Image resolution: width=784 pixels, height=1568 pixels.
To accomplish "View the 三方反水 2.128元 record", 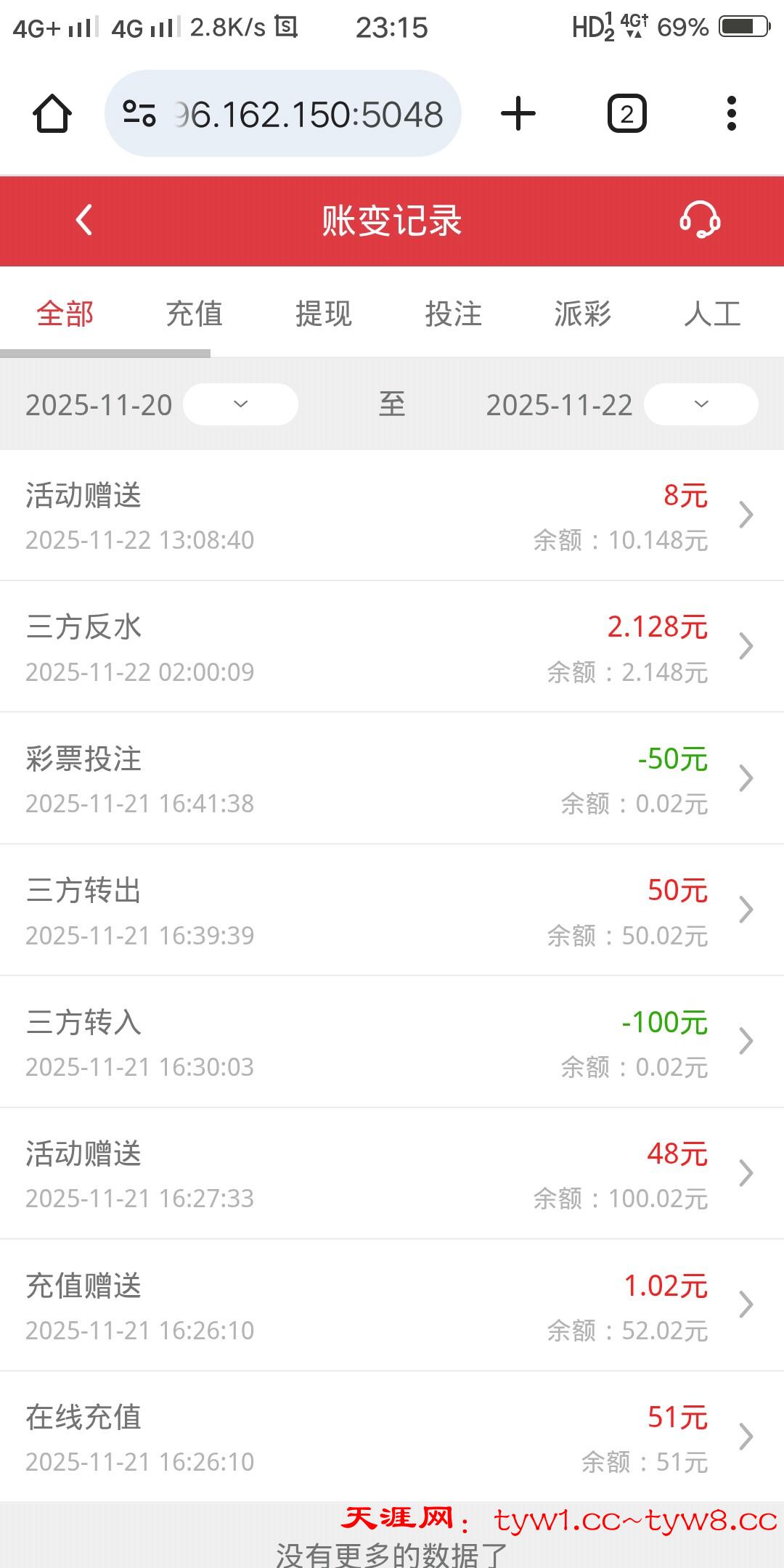I will 392,647.
